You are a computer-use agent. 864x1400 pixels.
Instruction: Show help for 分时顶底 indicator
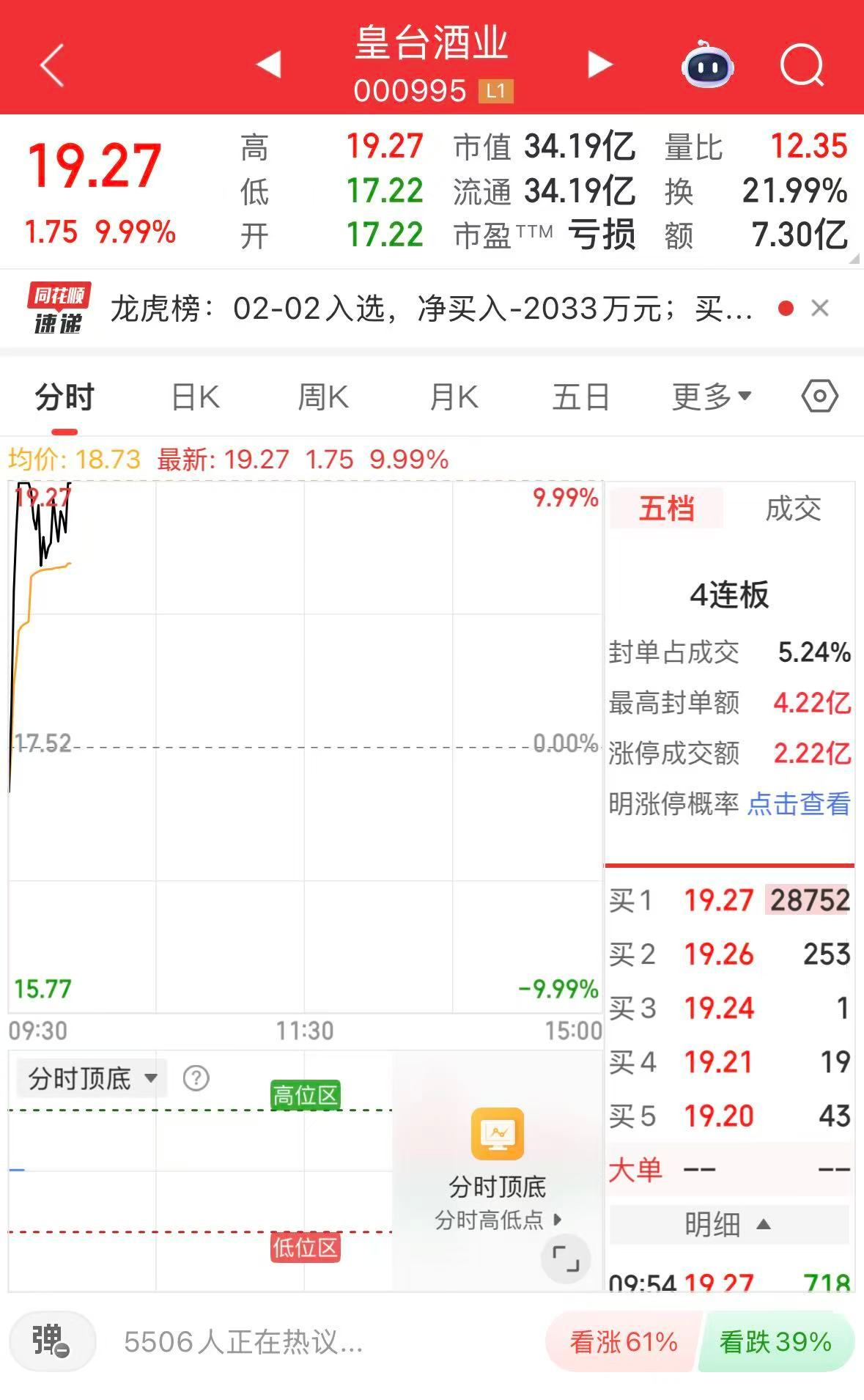click(x=196, y=1078)
